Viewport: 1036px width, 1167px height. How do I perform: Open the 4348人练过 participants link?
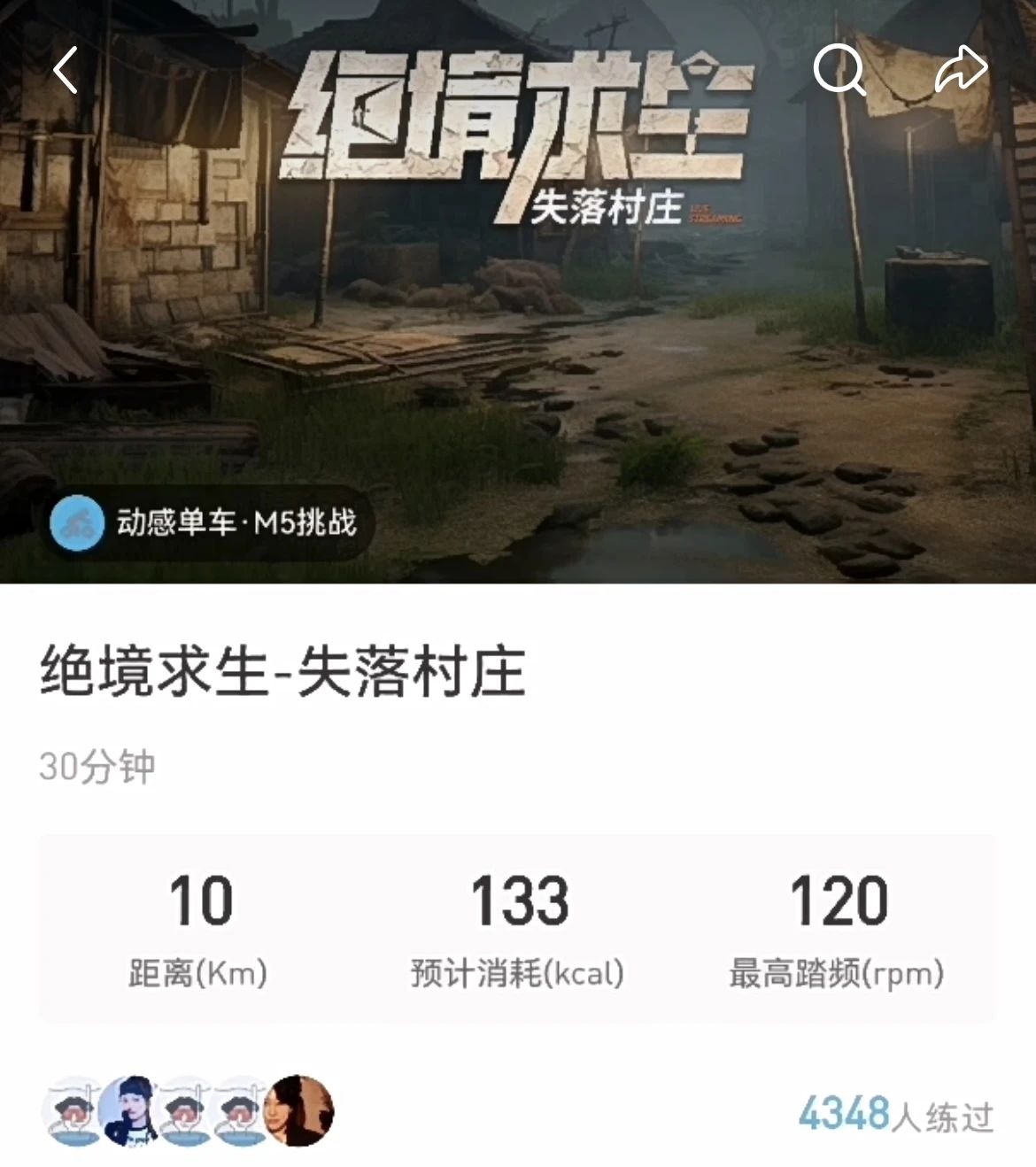coord(895,1115)
